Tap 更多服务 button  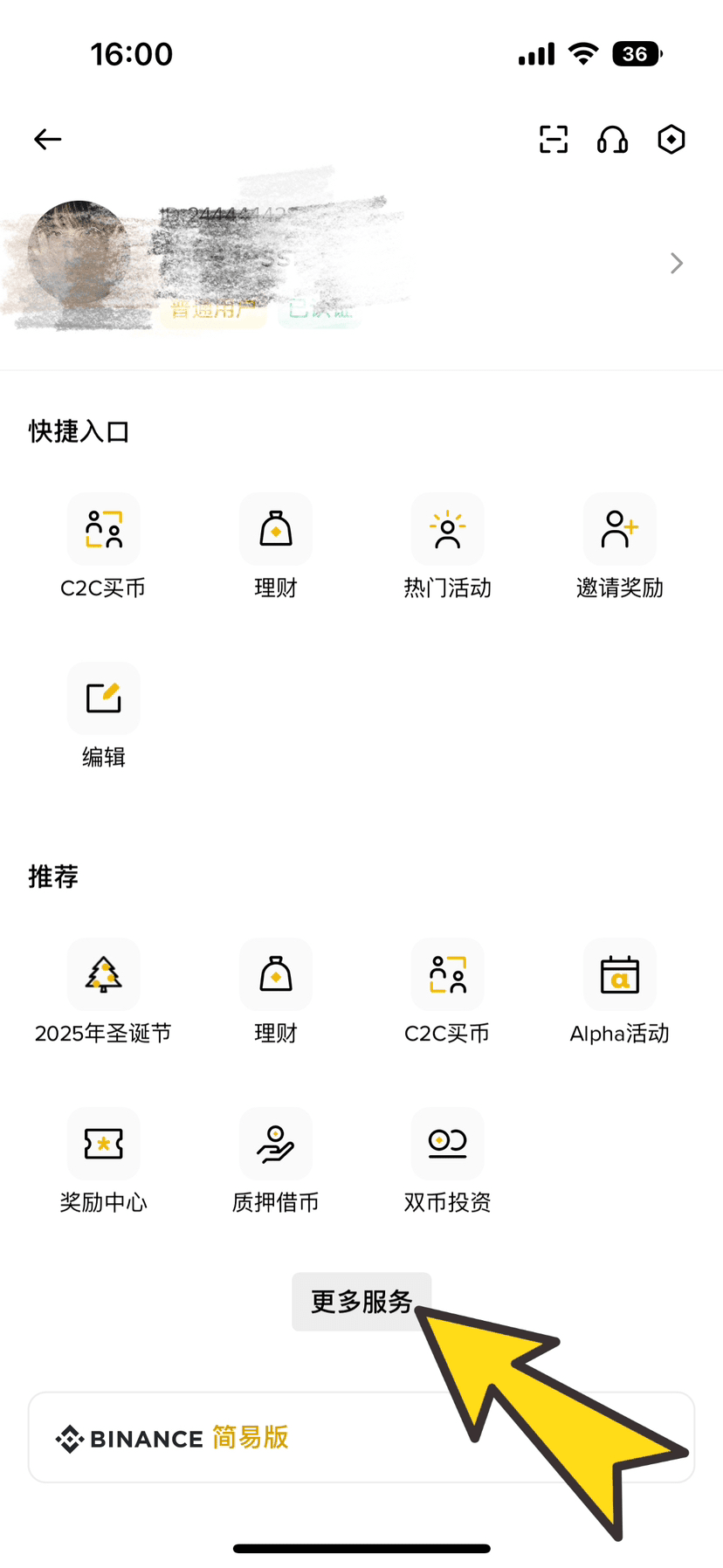click(361, 1301)
